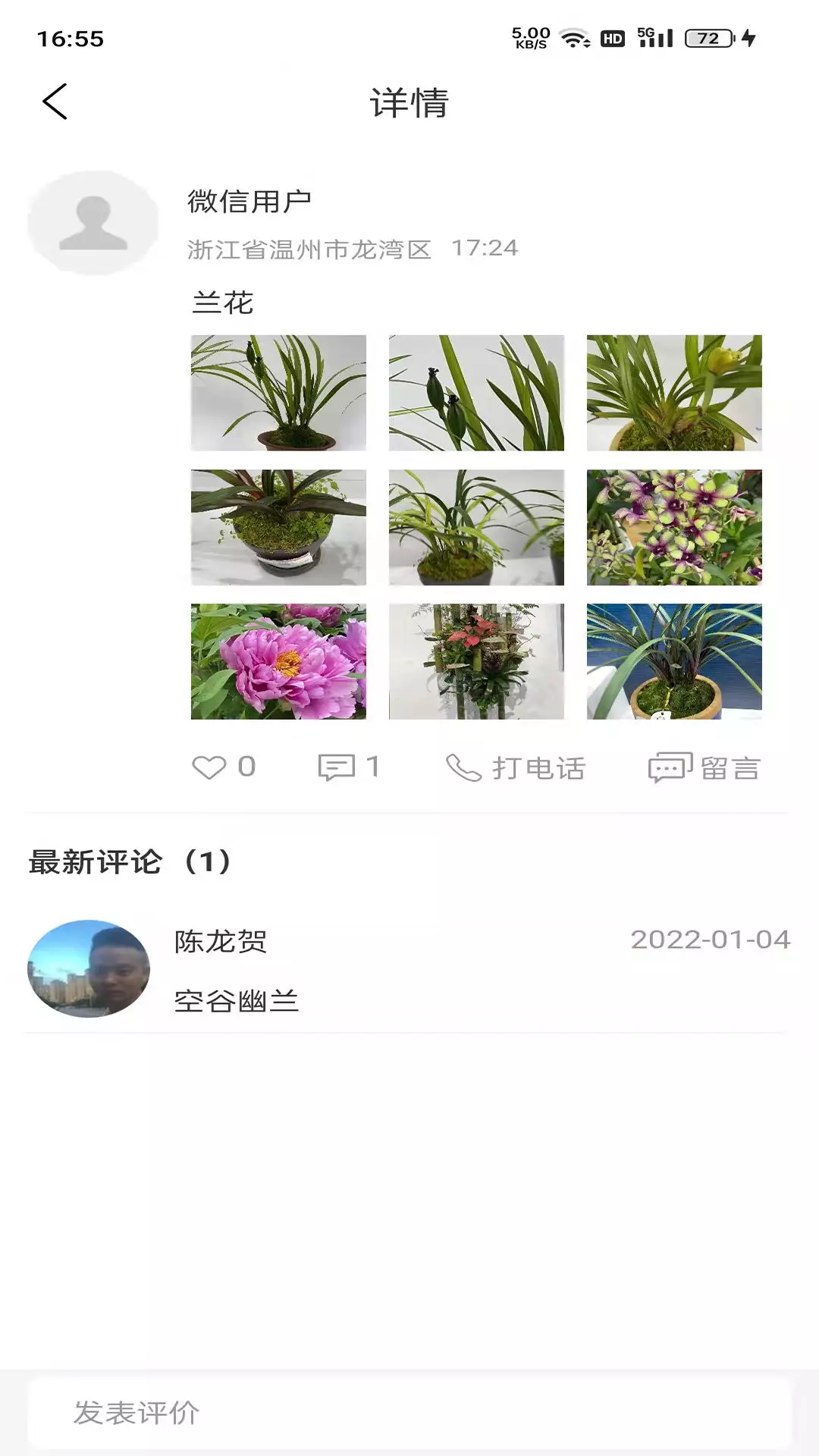819x1456 pixels.
Task: Tap the 发表评价 comment input field
Action: [409, 1412]
